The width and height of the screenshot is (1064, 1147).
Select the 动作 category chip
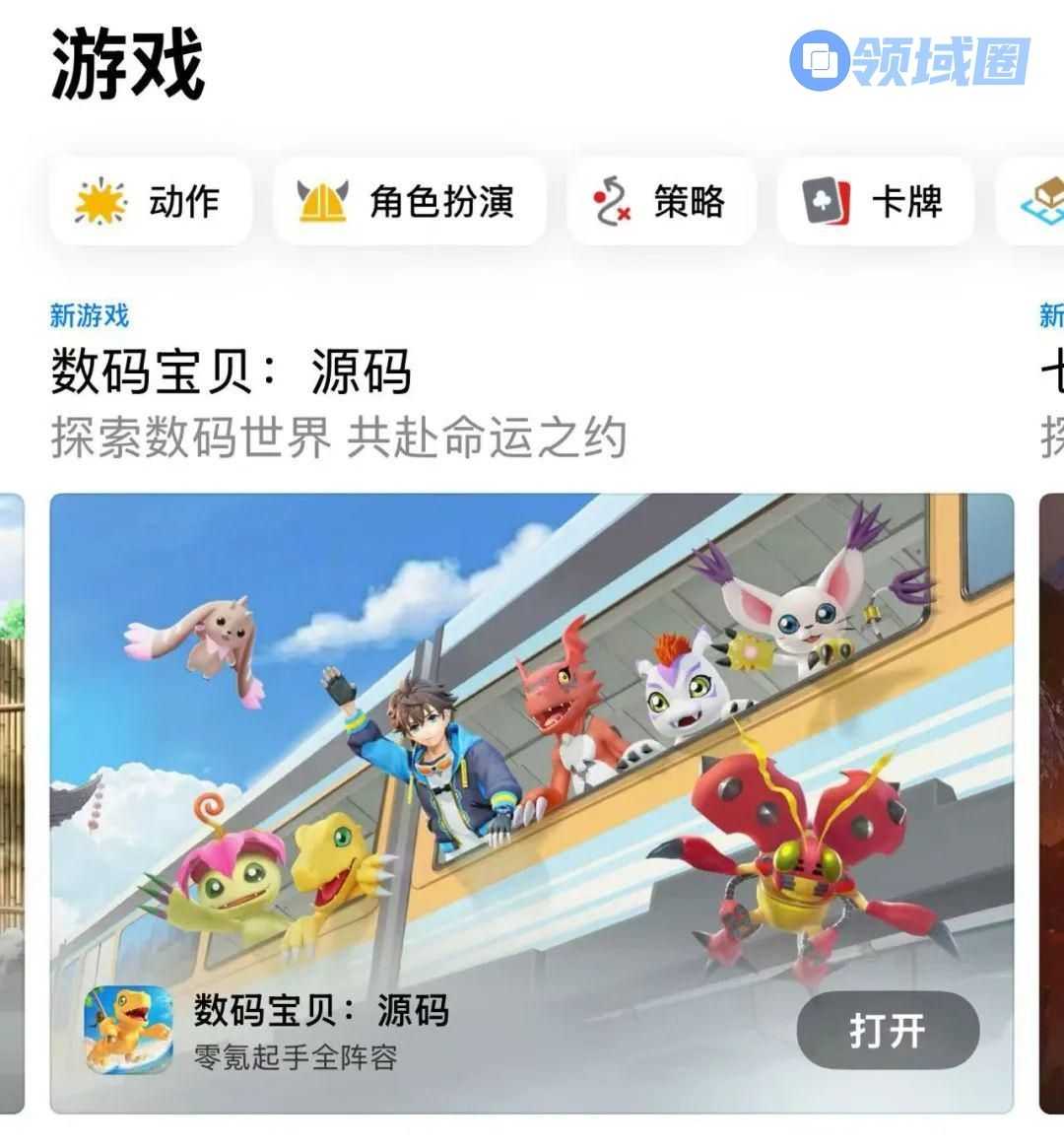(x=151, y=201)
